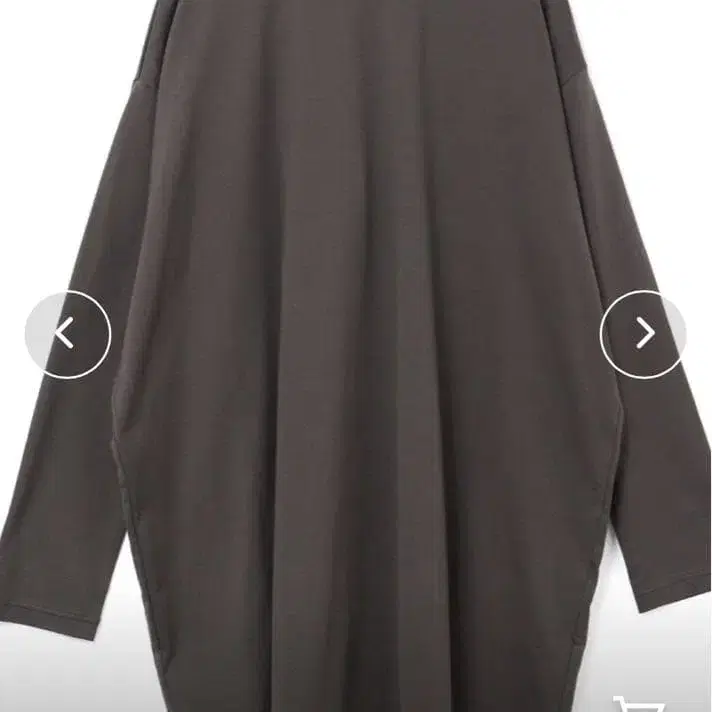Show the next product image

click(x=643, y=334)
